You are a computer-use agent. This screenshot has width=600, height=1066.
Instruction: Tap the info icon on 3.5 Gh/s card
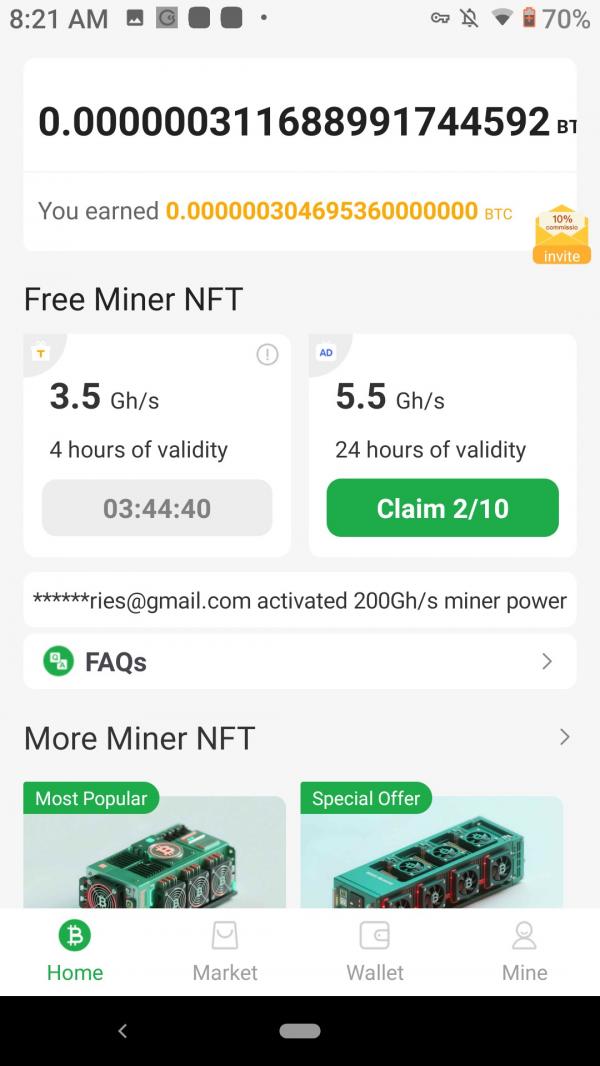pos(267,354)
